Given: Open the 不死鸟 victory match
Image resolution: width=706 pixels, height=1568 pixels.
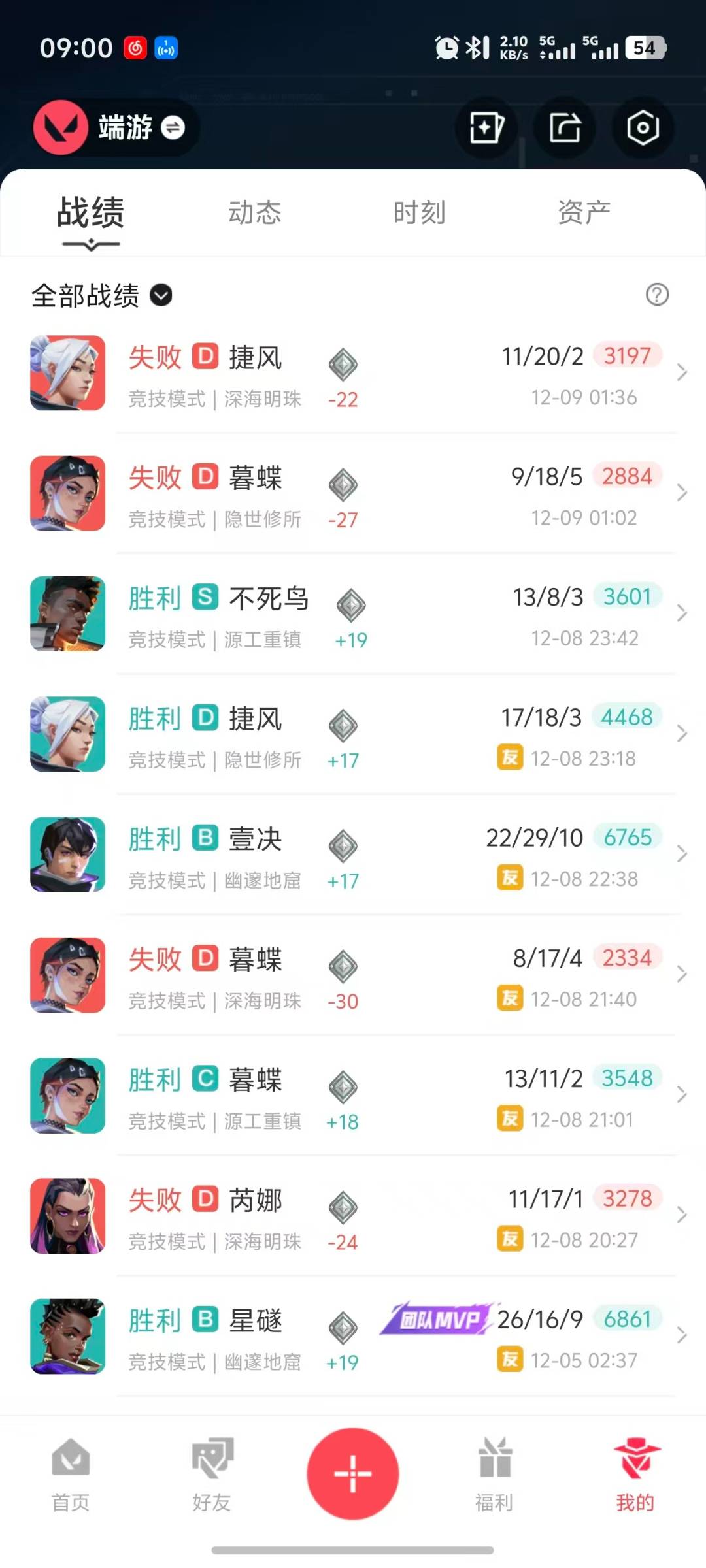Looking at the screenshot, I should coord(353,614).
